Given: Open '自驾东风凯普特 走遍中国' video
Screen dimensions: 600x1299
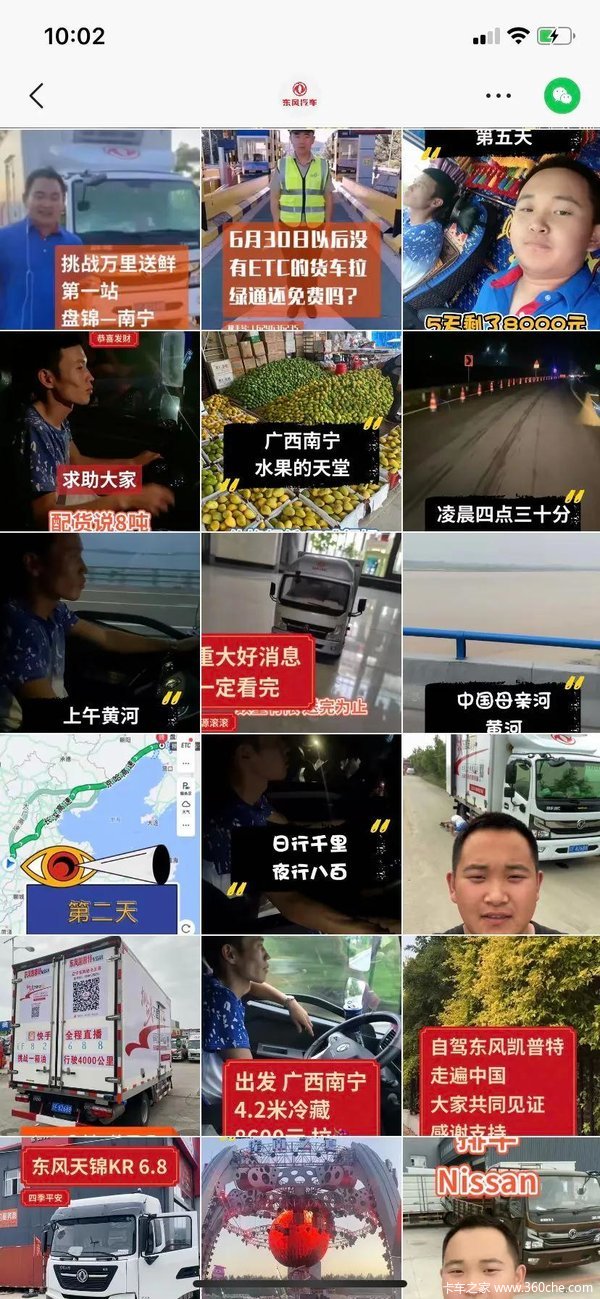Looking at the screenshot, I should tap(501, 1035).
